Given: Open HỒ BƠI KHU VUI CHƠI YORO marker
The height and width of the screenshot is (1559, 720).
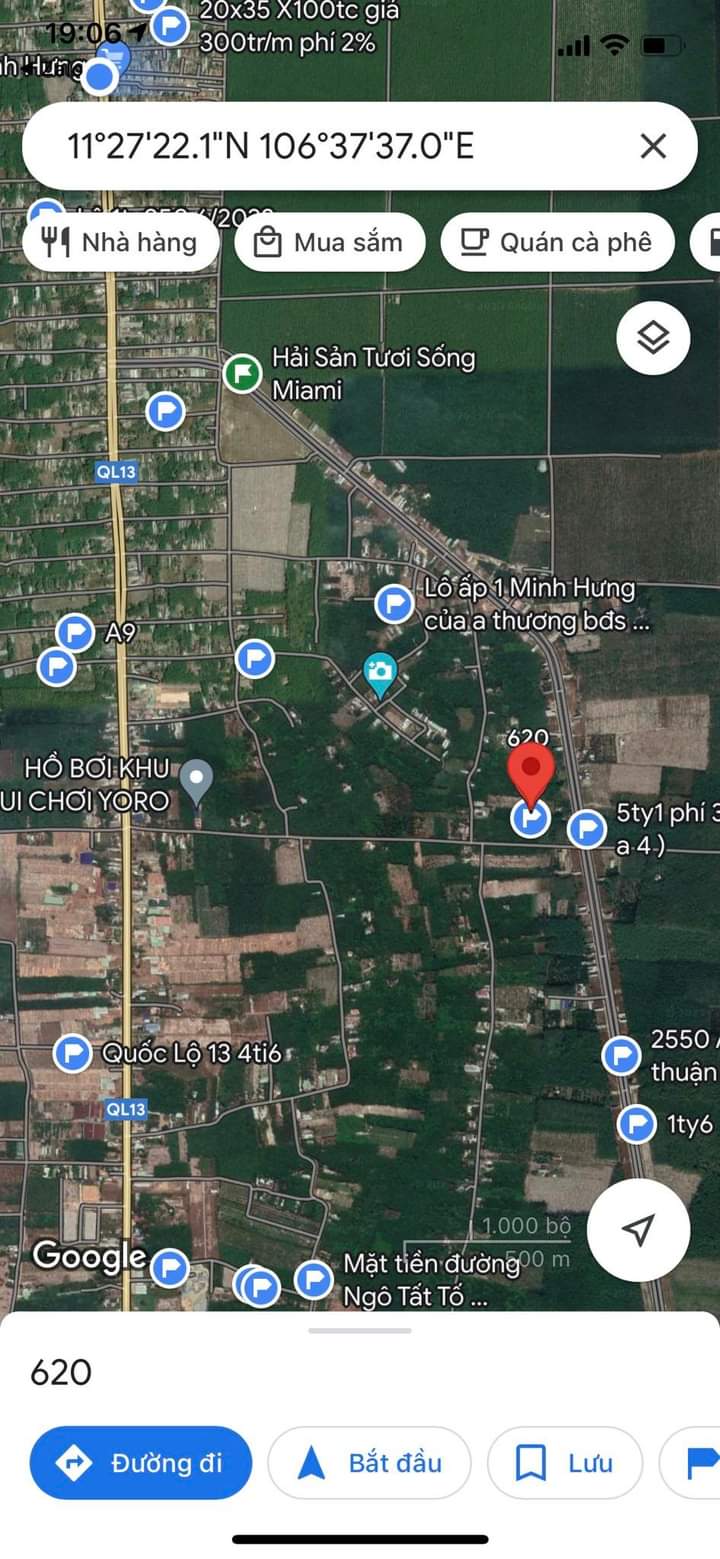Looking at the screenshot, I should pos(197,781).
